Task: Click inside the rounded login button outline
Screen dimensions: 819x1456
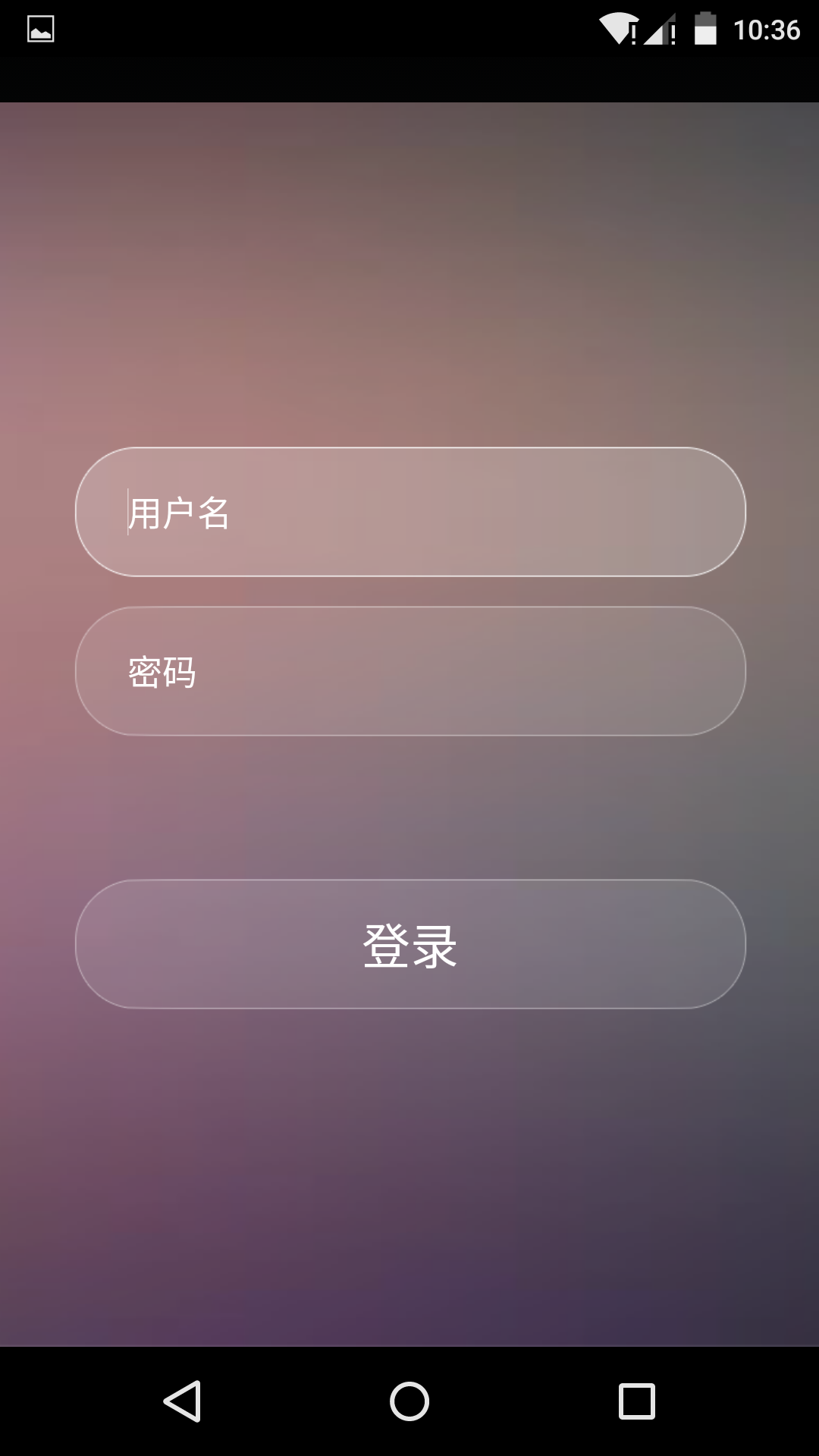Action: point(409,944)
